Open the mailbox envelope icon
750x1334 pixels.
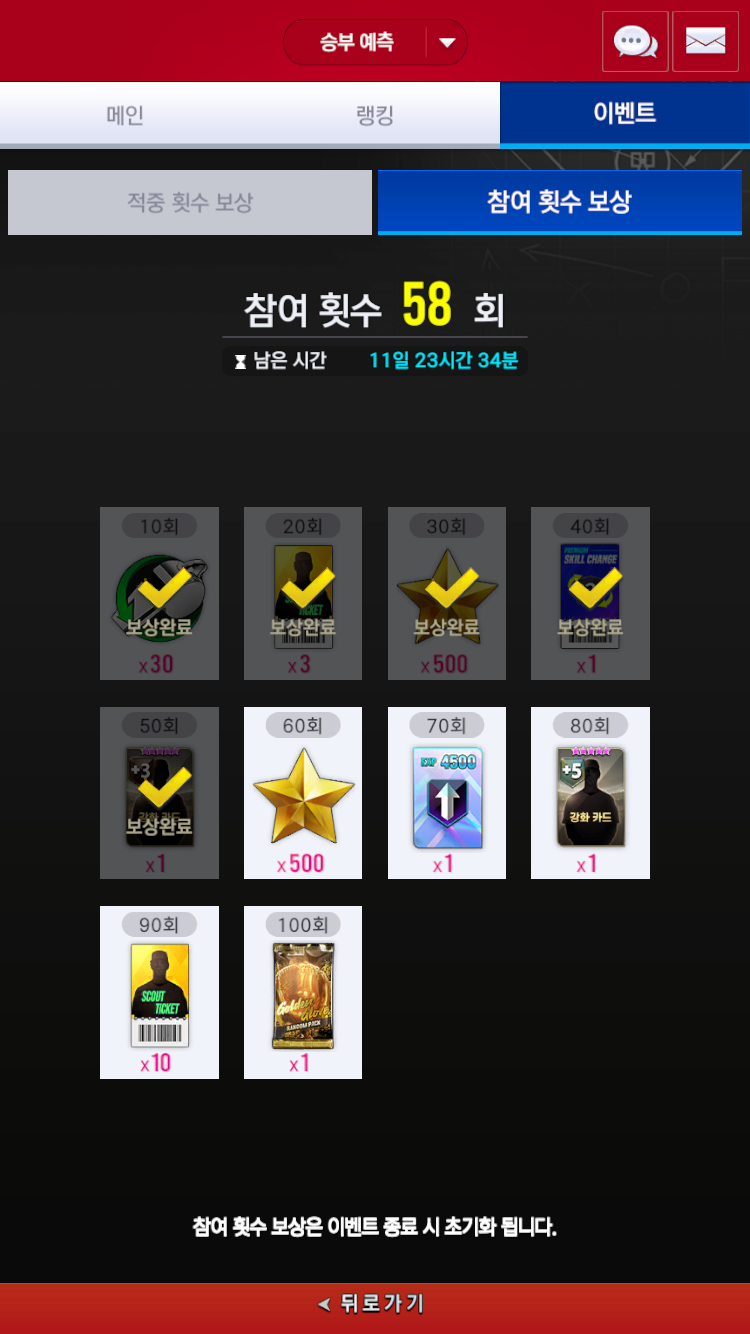pos(705,42)
